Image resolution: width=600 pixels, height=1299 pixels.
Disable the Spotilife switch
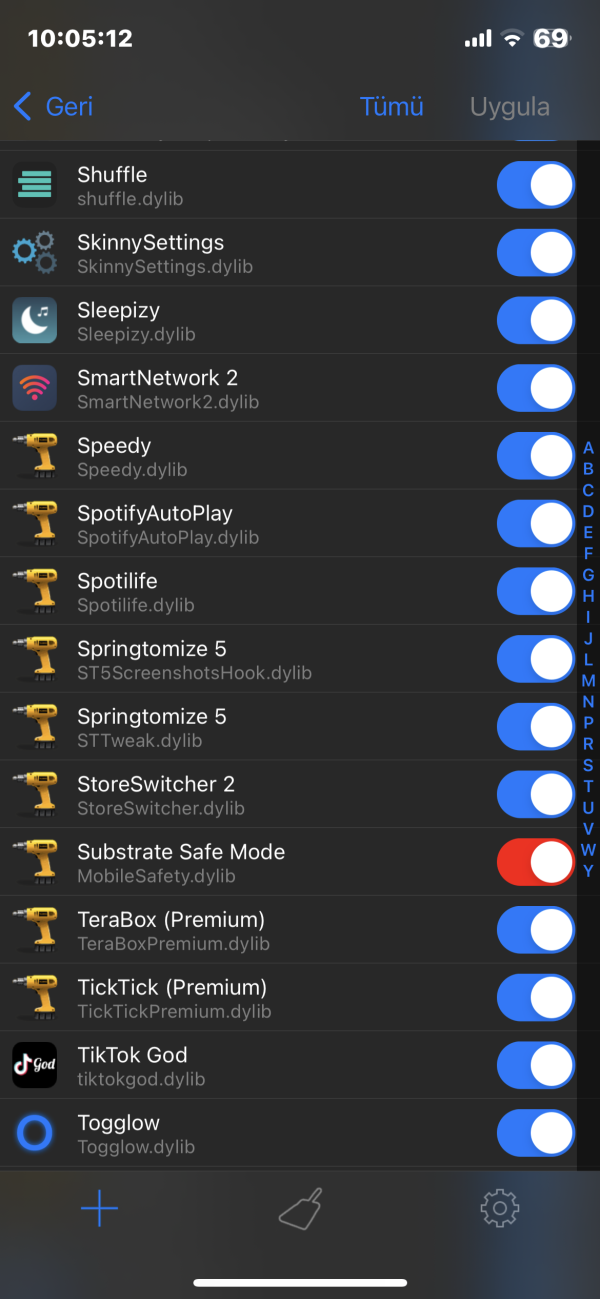pos(535,592)
